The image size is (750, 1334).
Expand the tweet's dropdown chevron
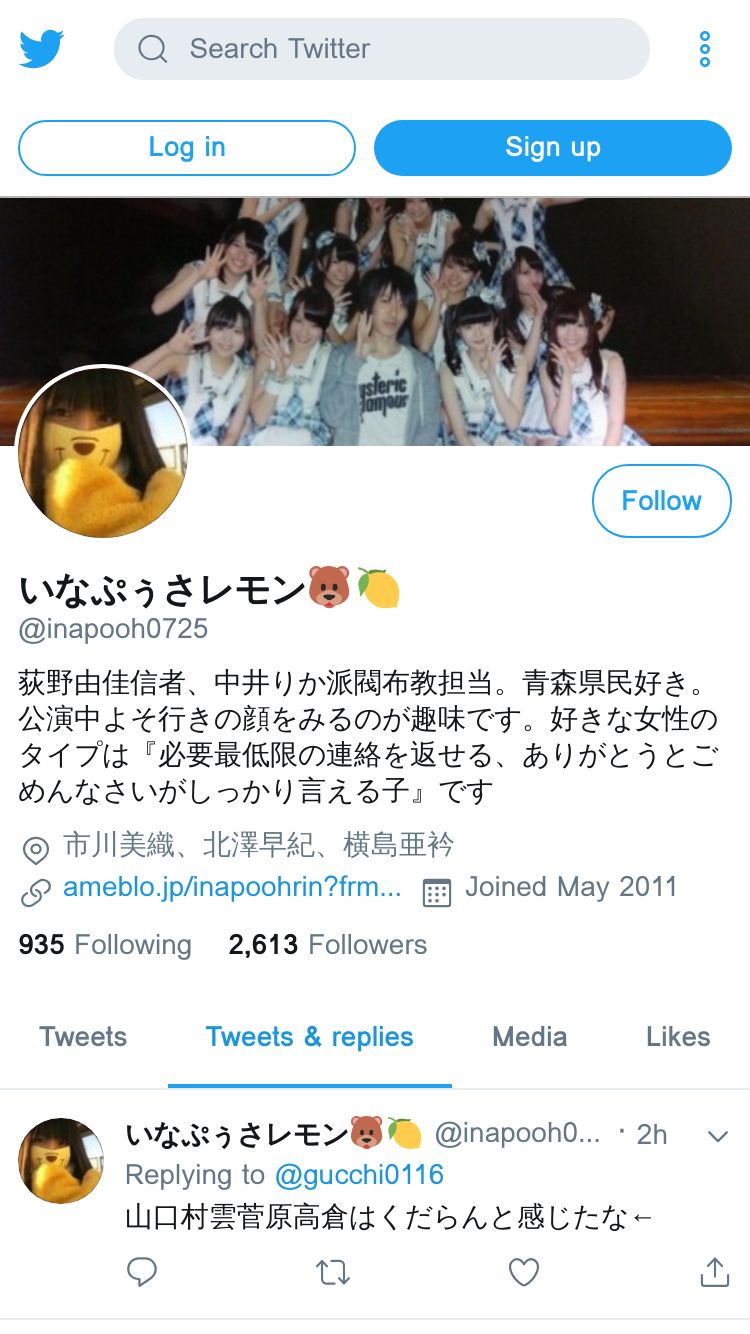pyautogui.click(x=718, y=1135)
